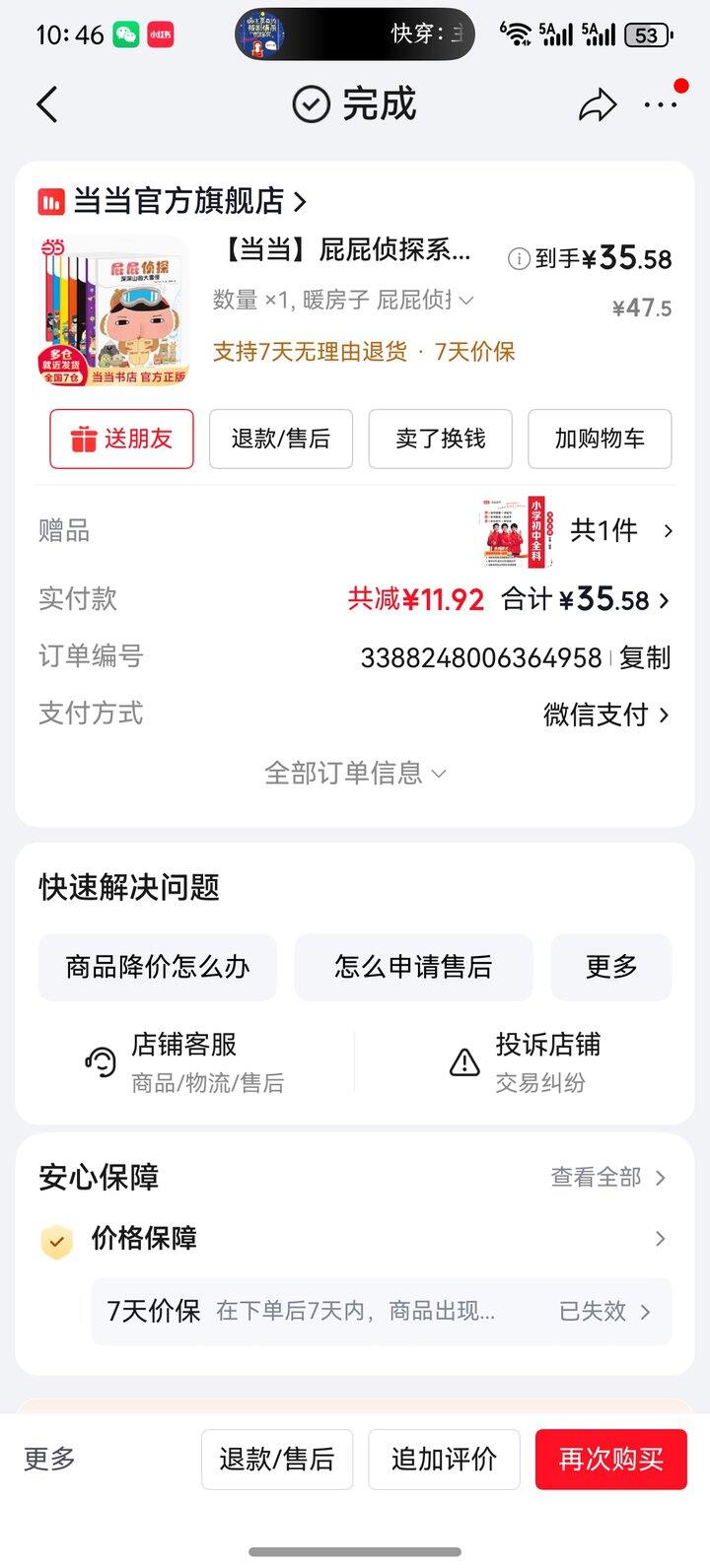The width and height of the screenshot is (710, 1568).
Task: Select the 商品降价怎么办 chip
Action: coord(158,967)
